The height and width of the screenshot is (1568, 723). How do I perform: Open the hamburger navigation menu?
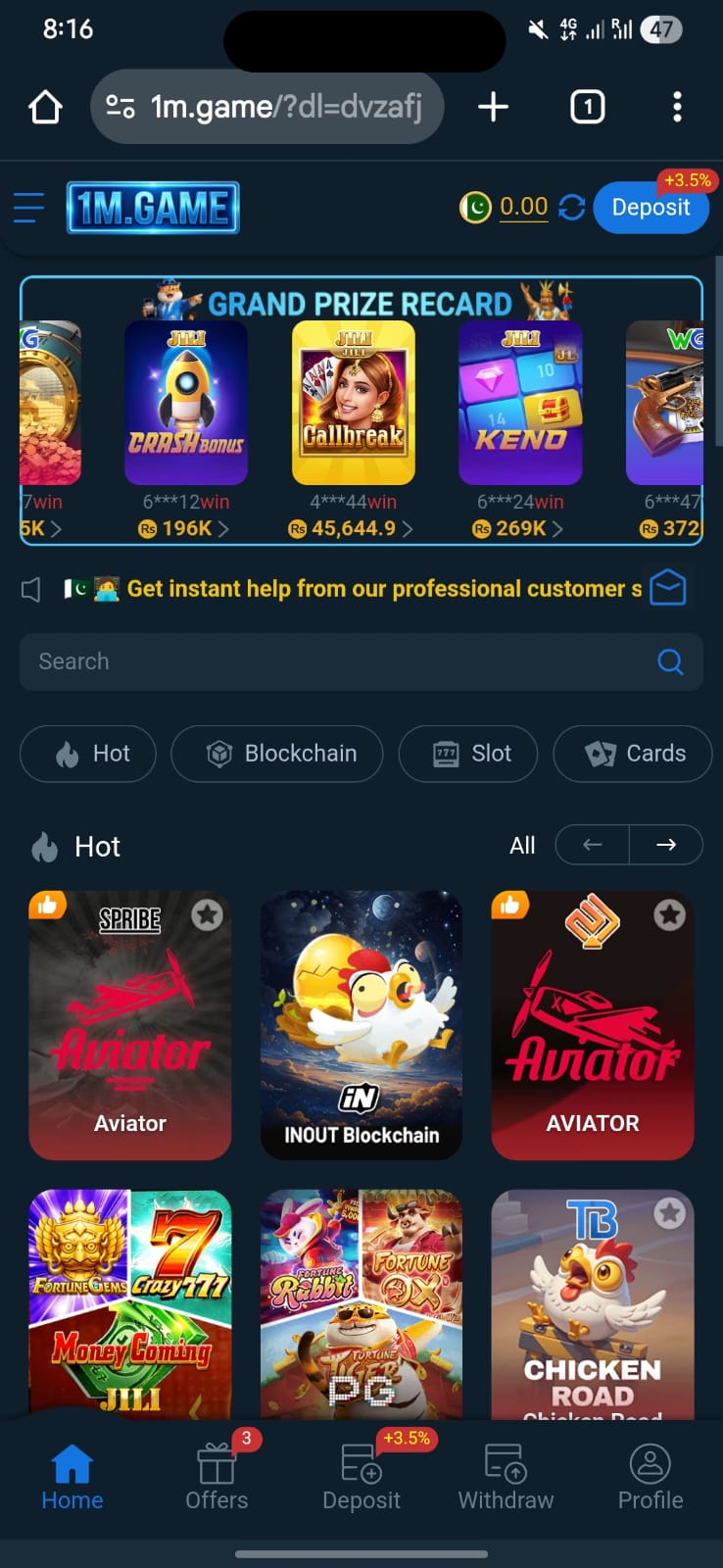tap(27, 207)
